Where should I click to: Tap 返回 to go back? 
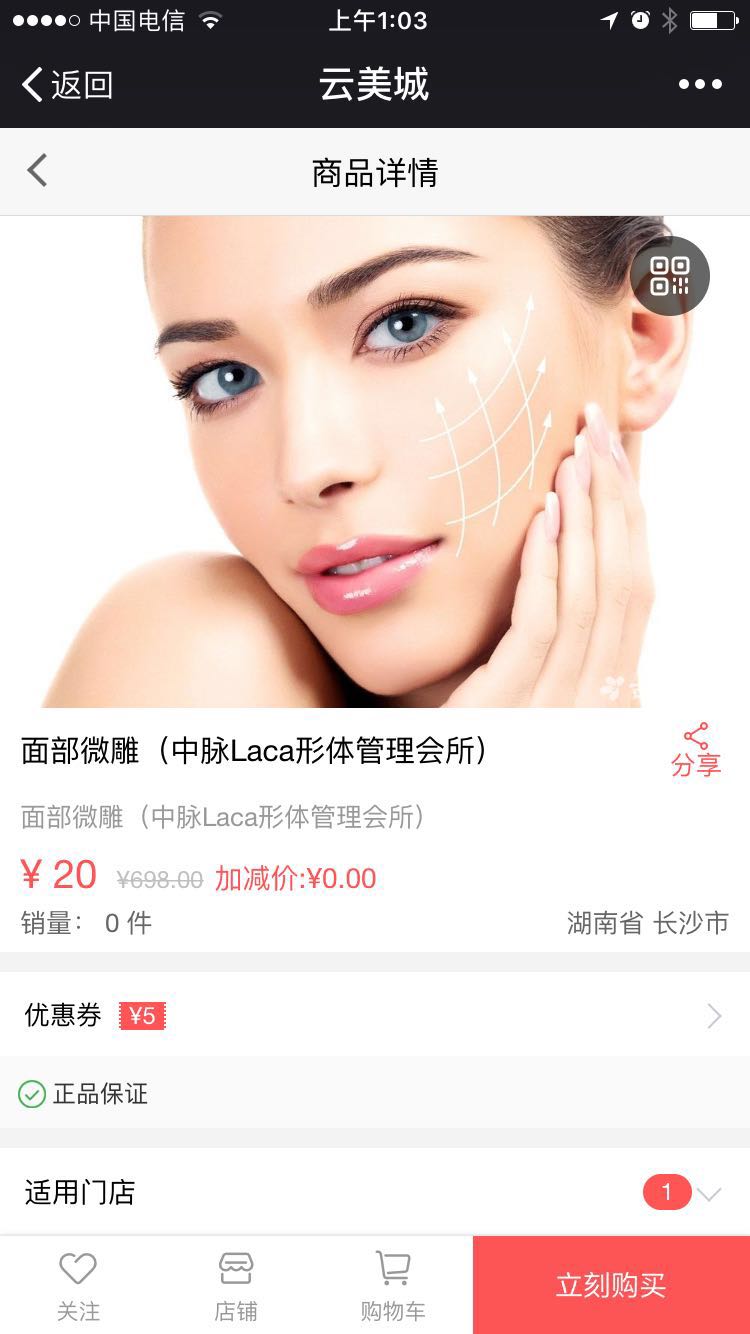click(68, 85)
